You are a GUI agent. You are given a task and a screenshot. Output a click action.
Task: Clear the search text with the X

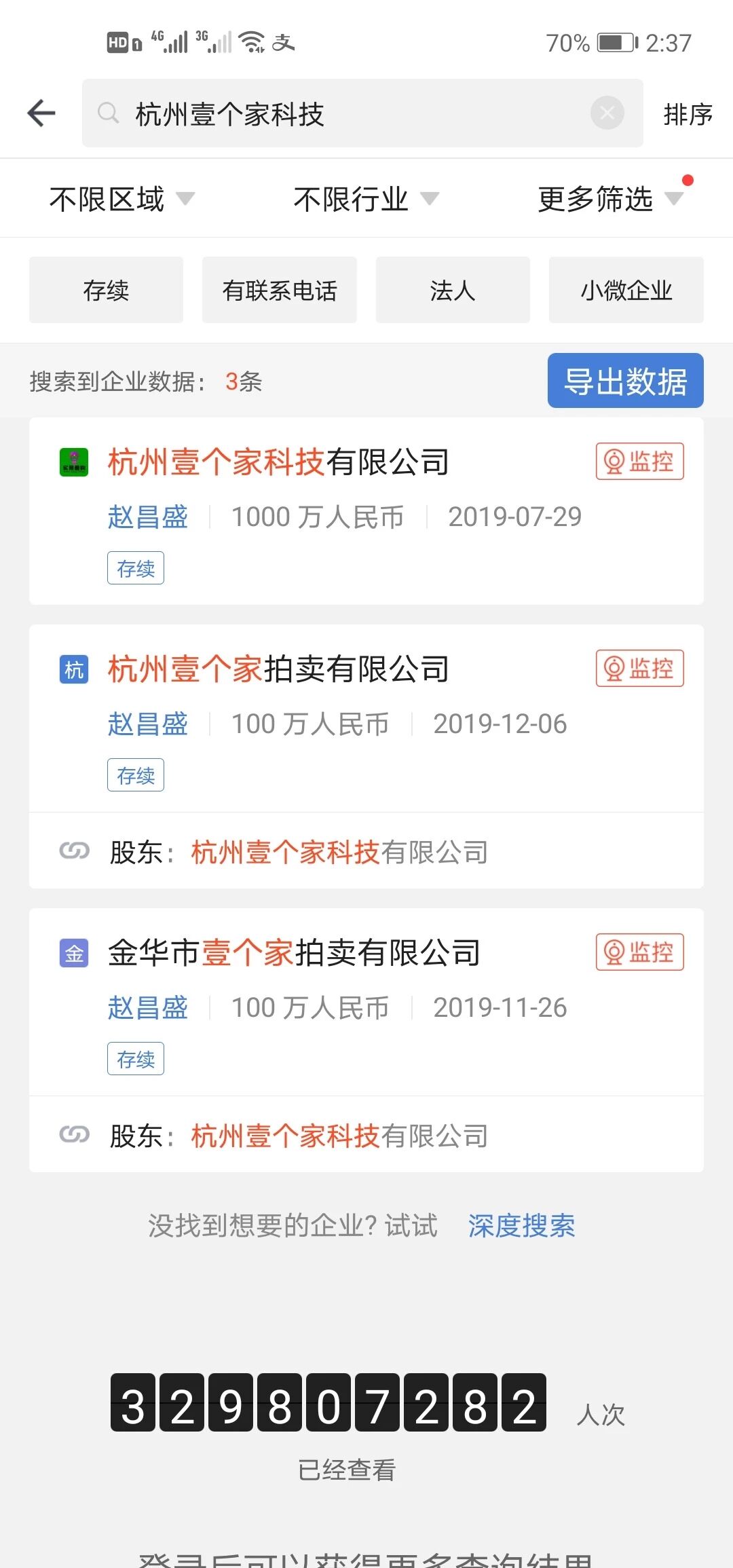607,113
